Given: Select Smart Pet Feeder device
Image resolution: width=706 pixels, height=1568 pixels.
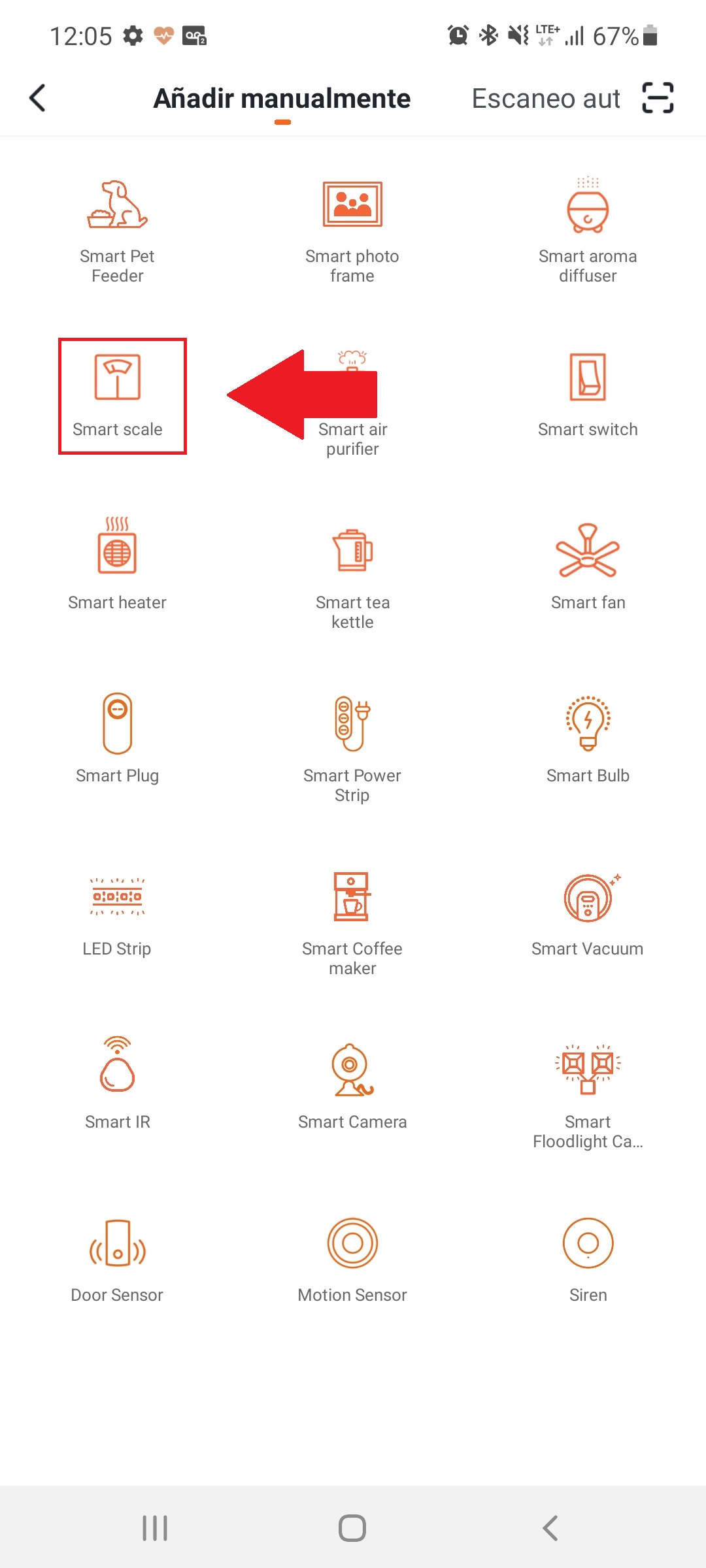Looking at the screenshot, I should (117, 229).
